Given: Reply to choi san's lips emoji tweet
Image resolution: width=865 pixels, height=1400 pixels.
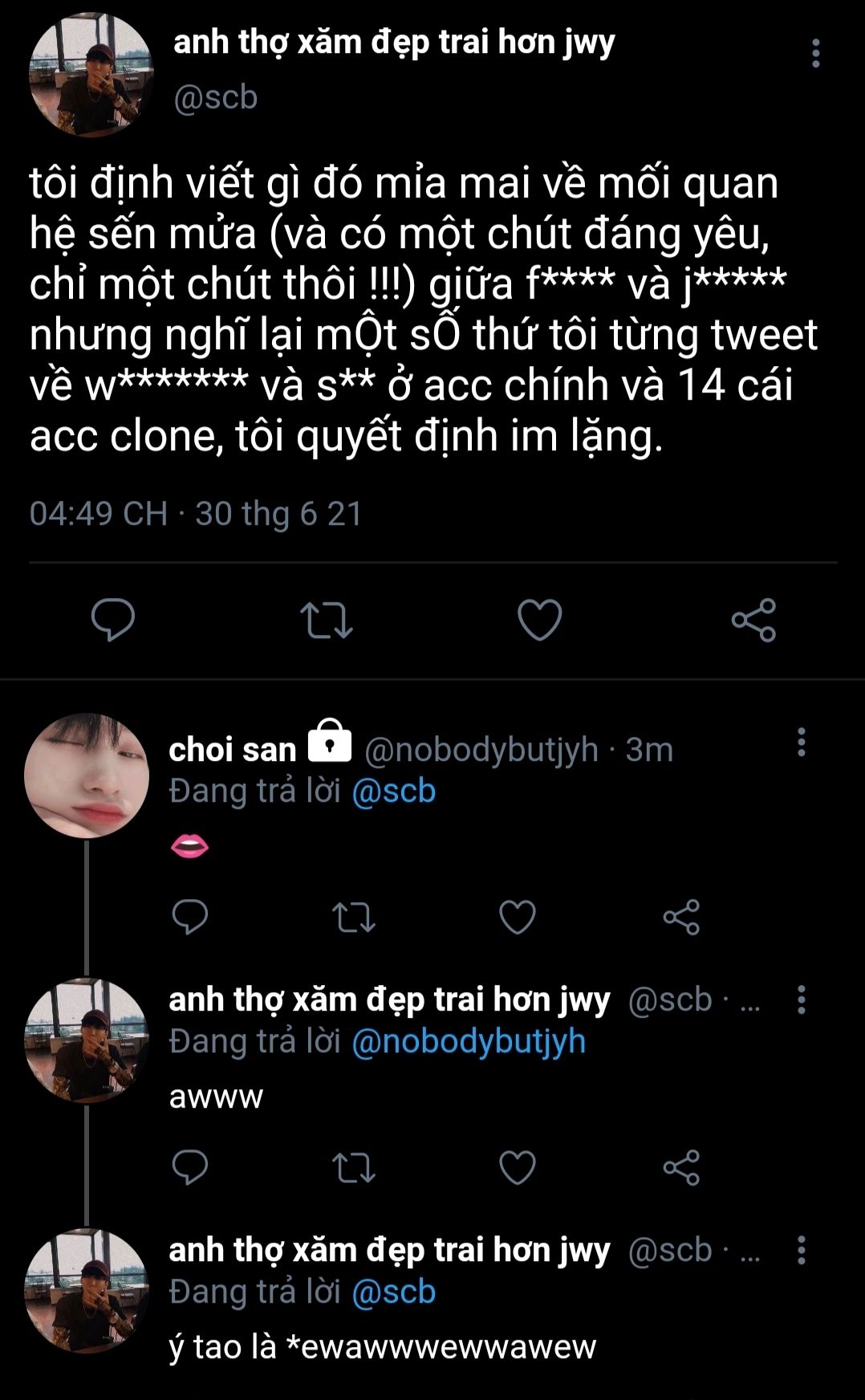Looking at the screenshot, I should click(190, 917).
